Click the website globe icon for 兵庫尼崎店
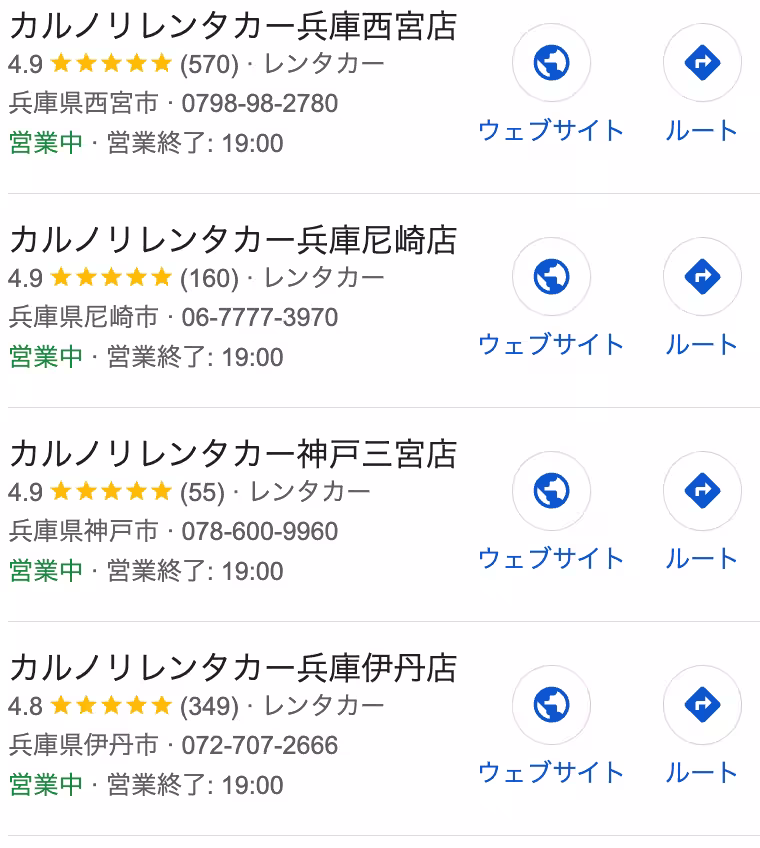The image size is (760, 848). (x=551, y=277)
